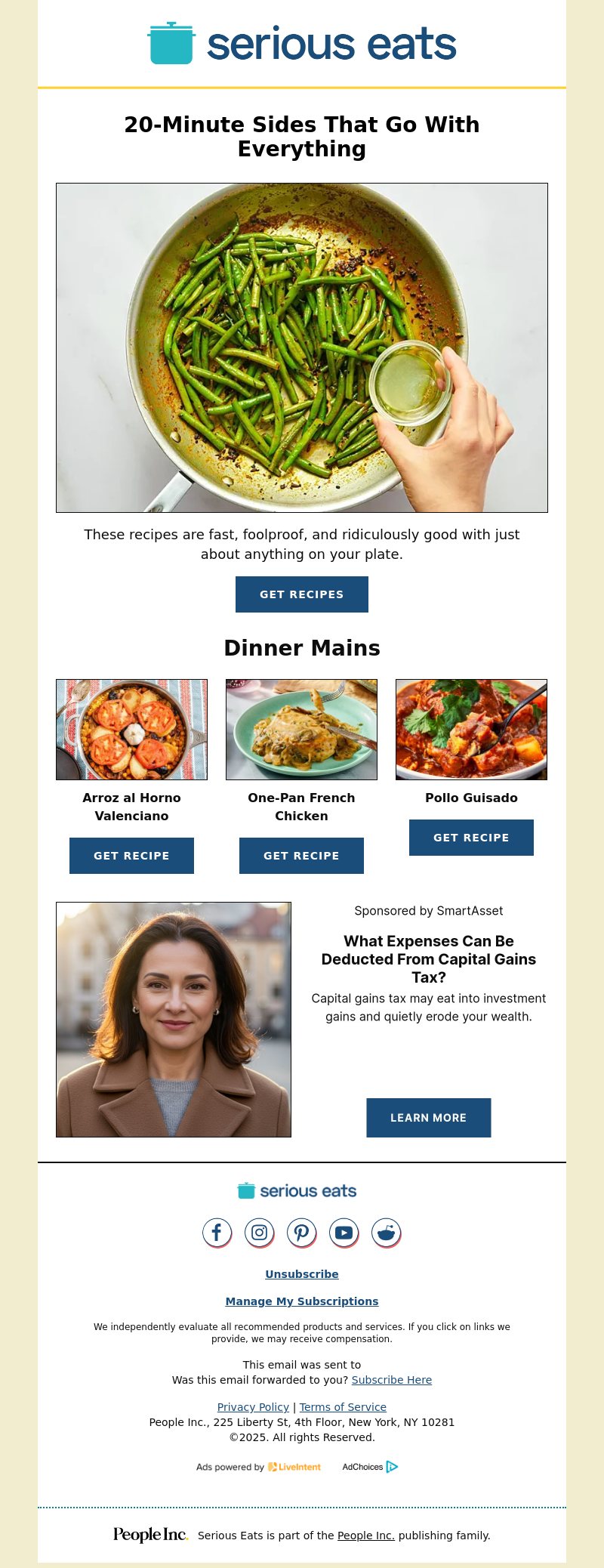Open the Pollo Guisado photo
604x1568 pixels.
471,730
